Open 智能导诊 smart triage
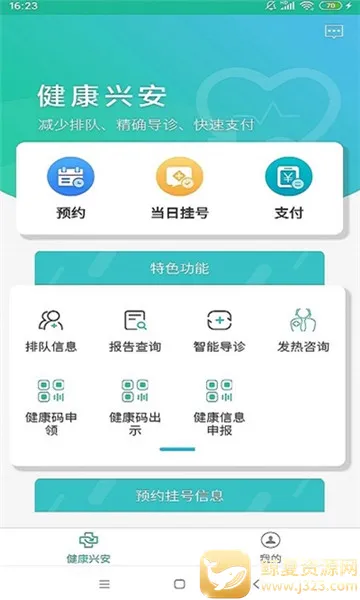Screen dimensions: 360x600 pos(219,331)
